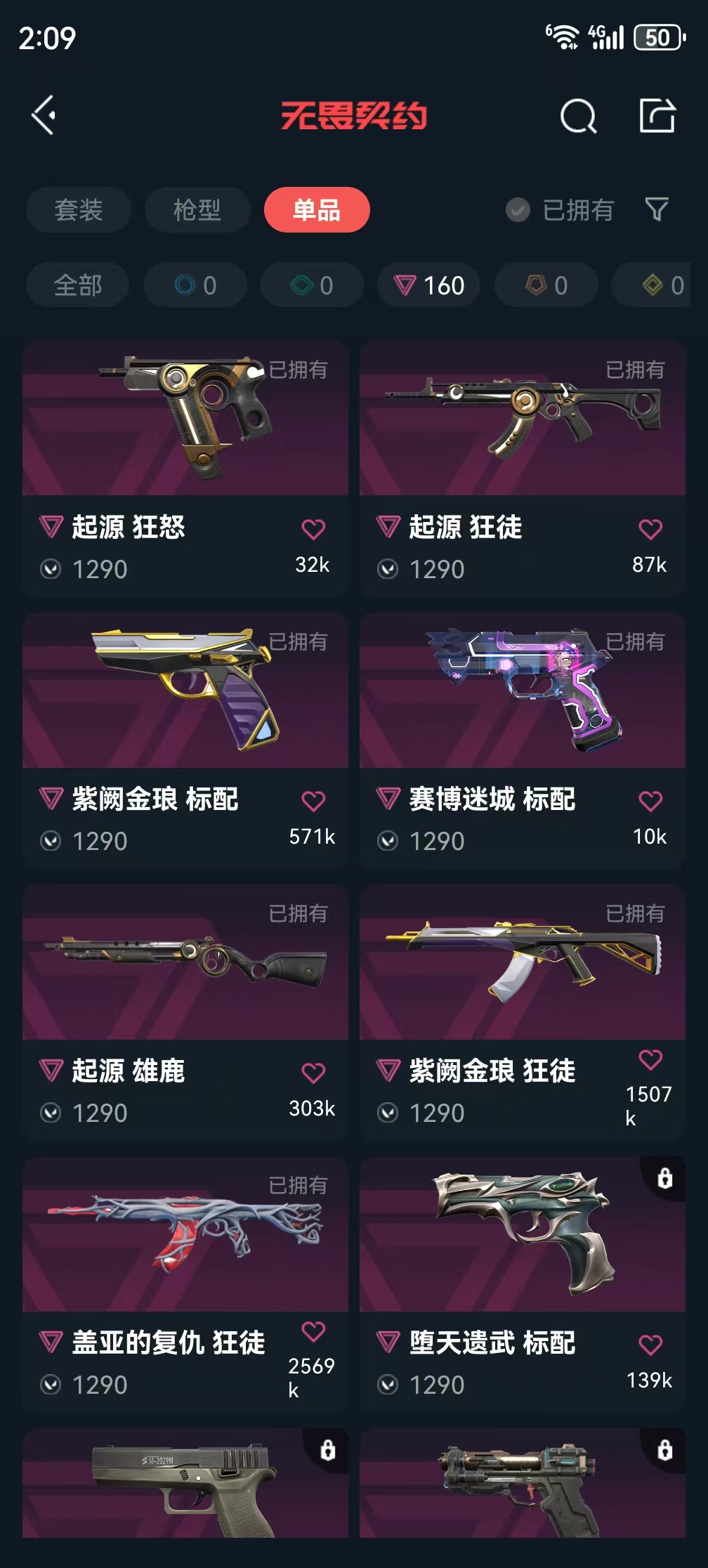Switch to the 套装 tab
This screenshot has height=1568, width=708.
79,210
